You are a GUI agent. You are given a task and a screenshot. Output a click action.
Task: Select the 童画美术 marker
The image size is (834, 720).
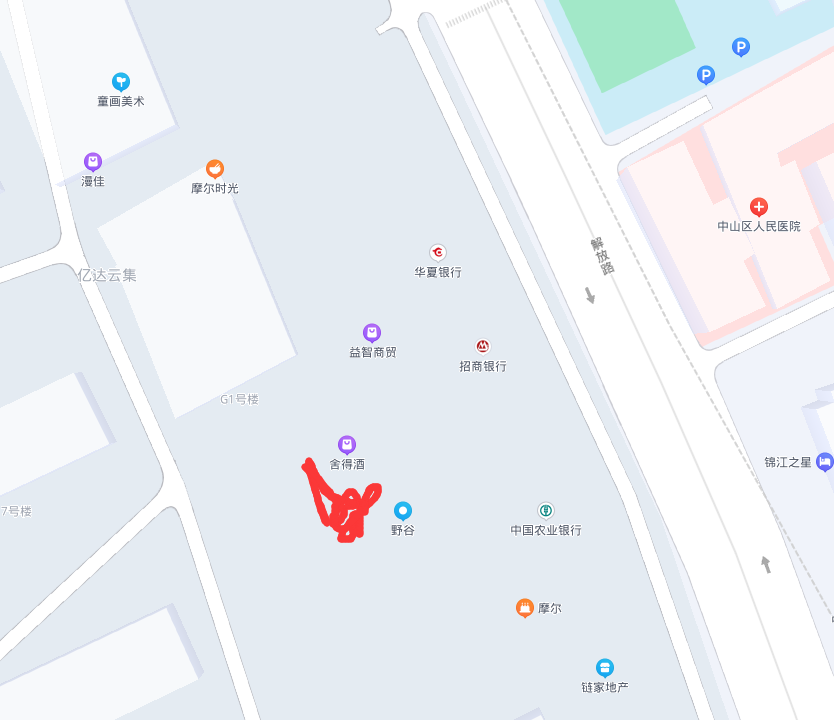click(x=121, y=82)
